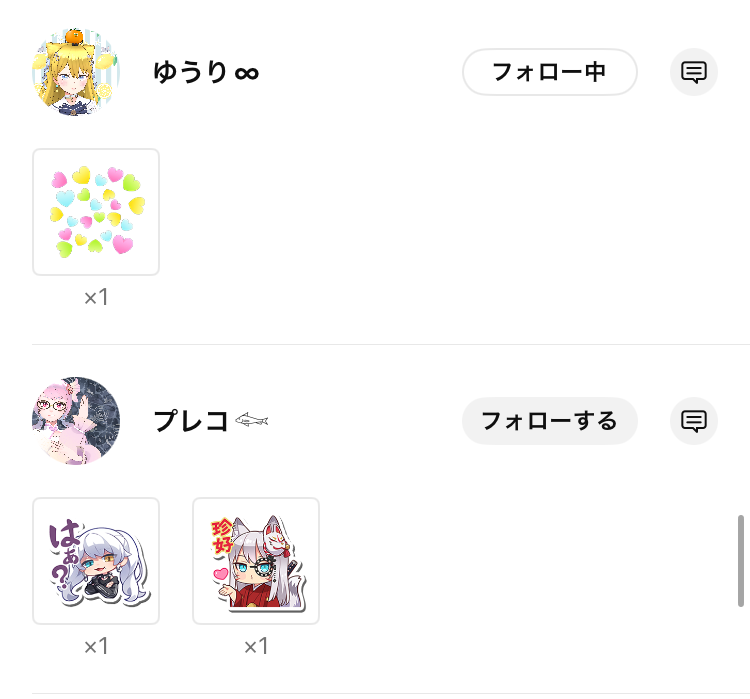Open プレコ's profile avatar
Screen dimensions: 750x699
(x=76, y=421)
